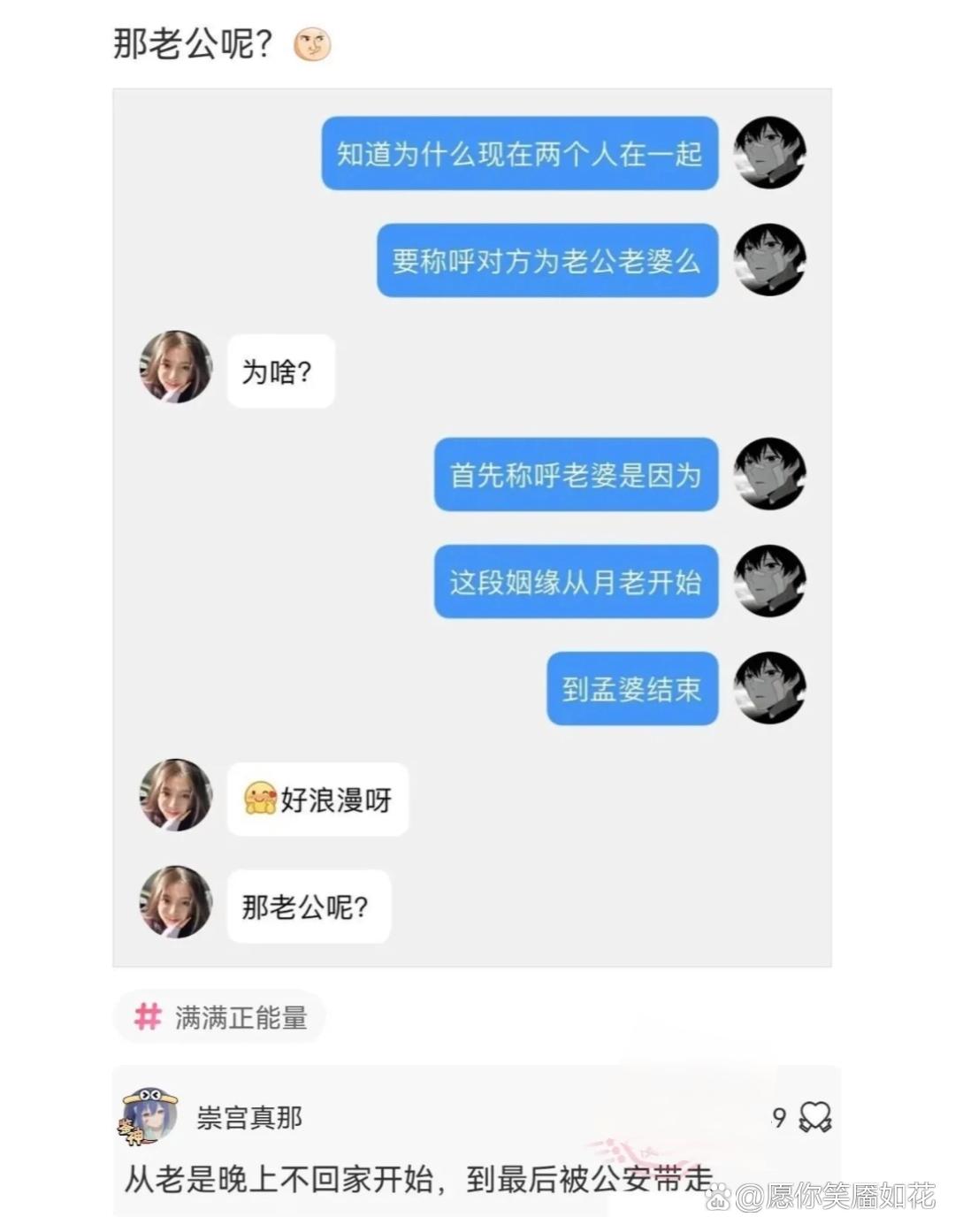Open 崇宫真那's profile avatar
Viewport: 955px width, 1232px height.
coord(149,1116)
